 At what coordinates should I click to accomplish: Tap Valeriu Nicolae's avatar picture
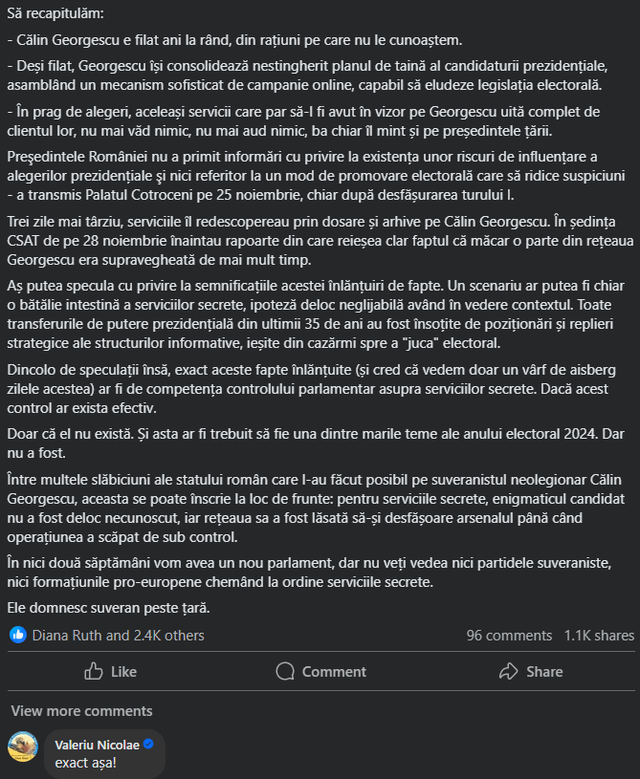(23, 746)
